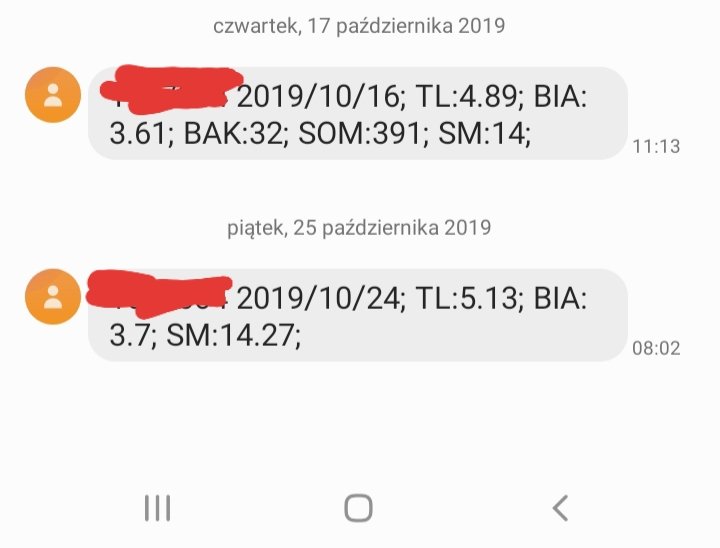The height and width of the screenshot is (548, 720).
Task: Go back using the navigation bar
Action: 560,507
